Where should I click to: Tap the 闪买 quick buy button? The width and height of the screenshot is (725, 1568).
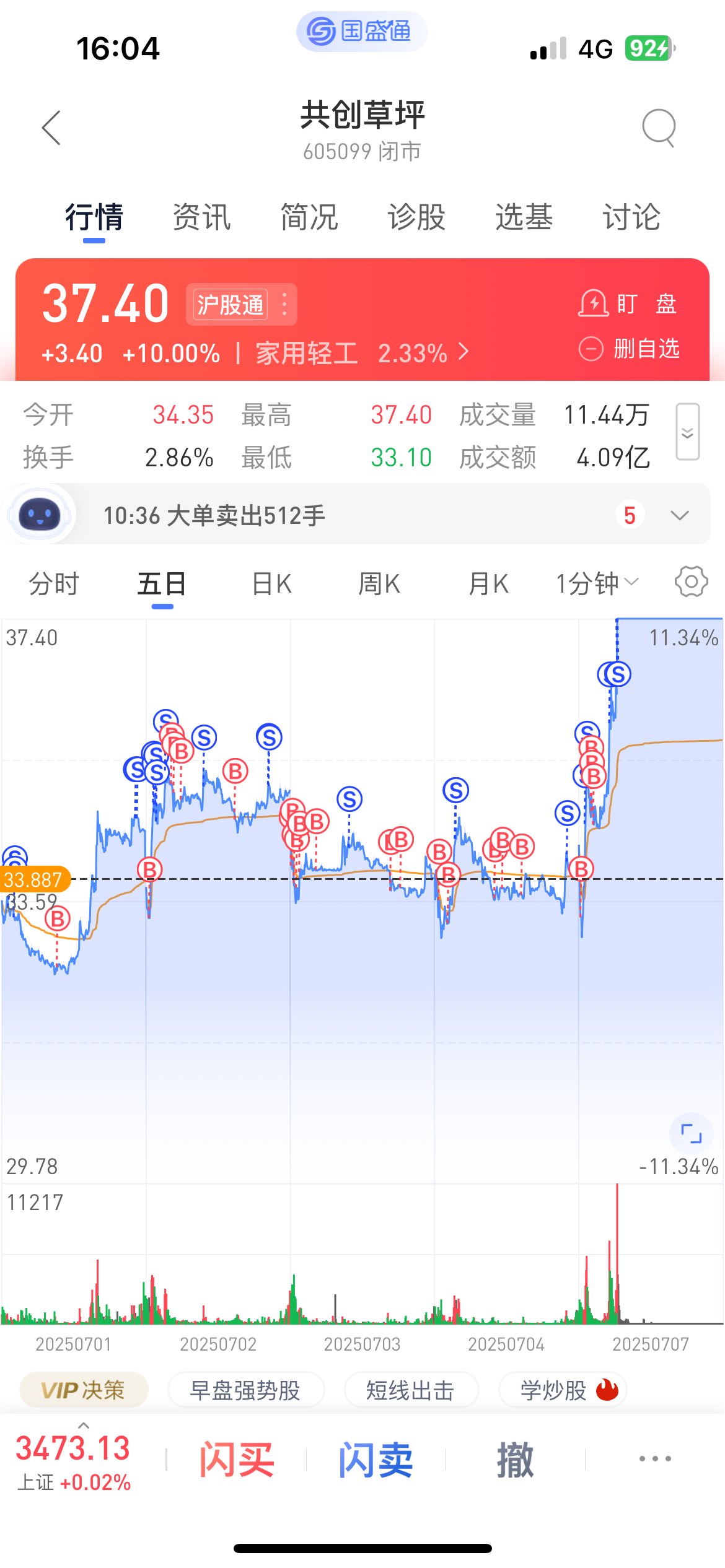236,1460
